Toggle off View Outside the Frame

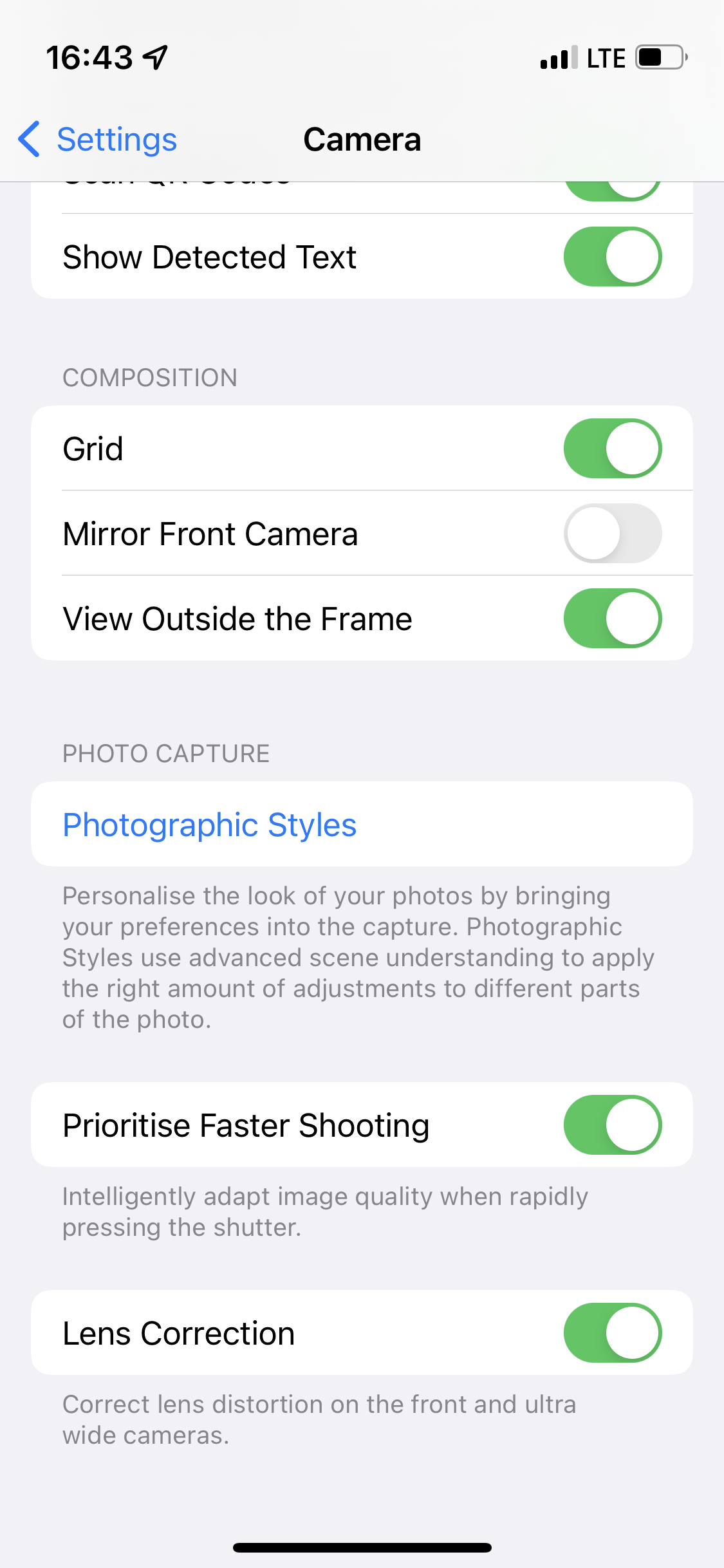pos(612,619)
